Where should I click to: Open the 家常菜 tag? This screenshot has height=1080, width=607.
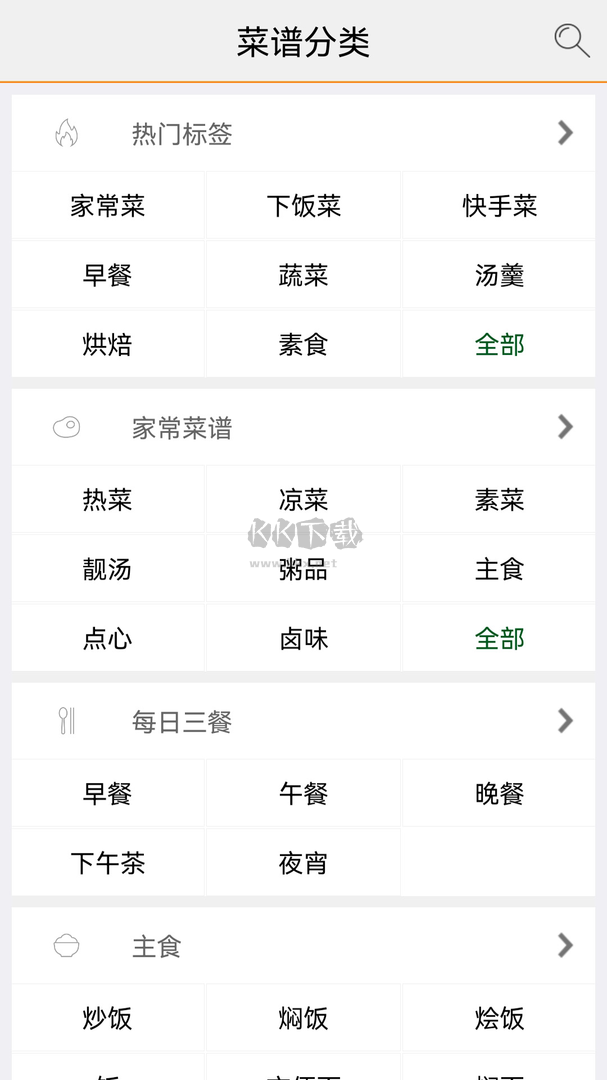tap(108, 206)
